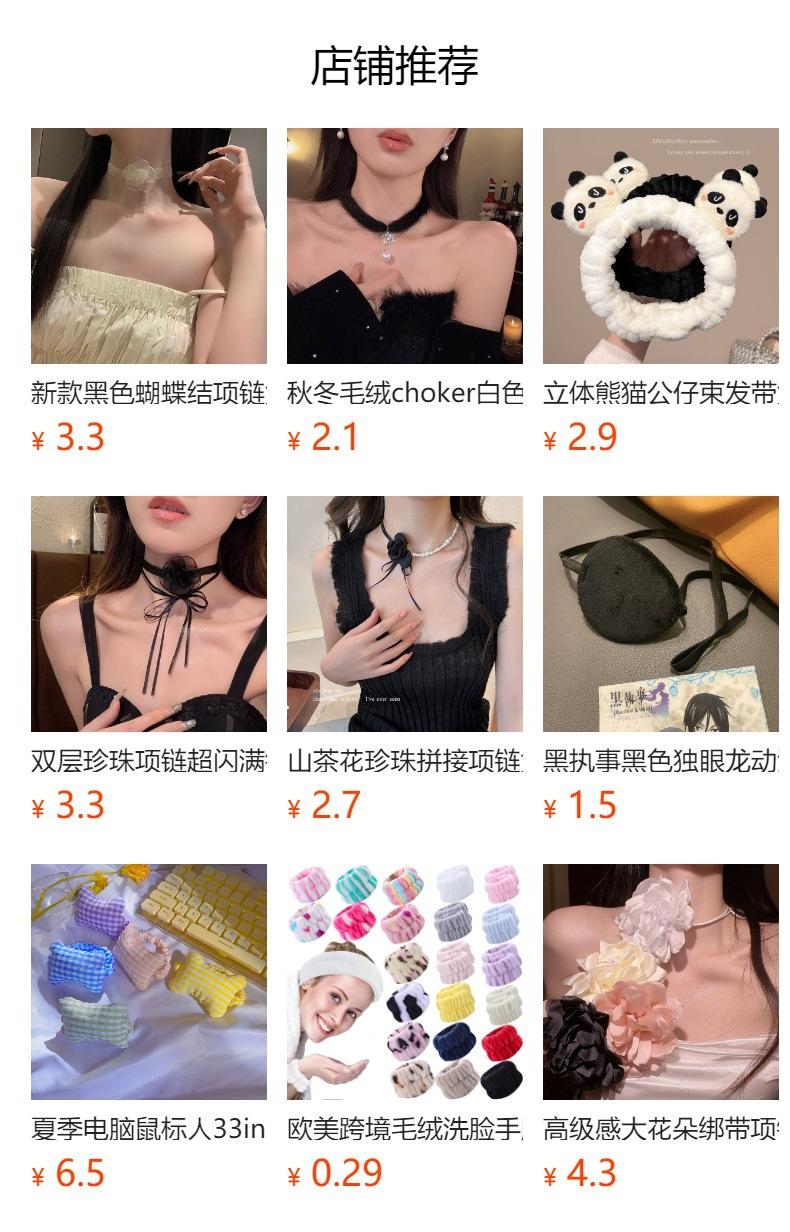Open the 高级感大花朵绑带 necklace product
Image resolution: width=790 pixels, height=1232 pixels.
coord(661,1028)
